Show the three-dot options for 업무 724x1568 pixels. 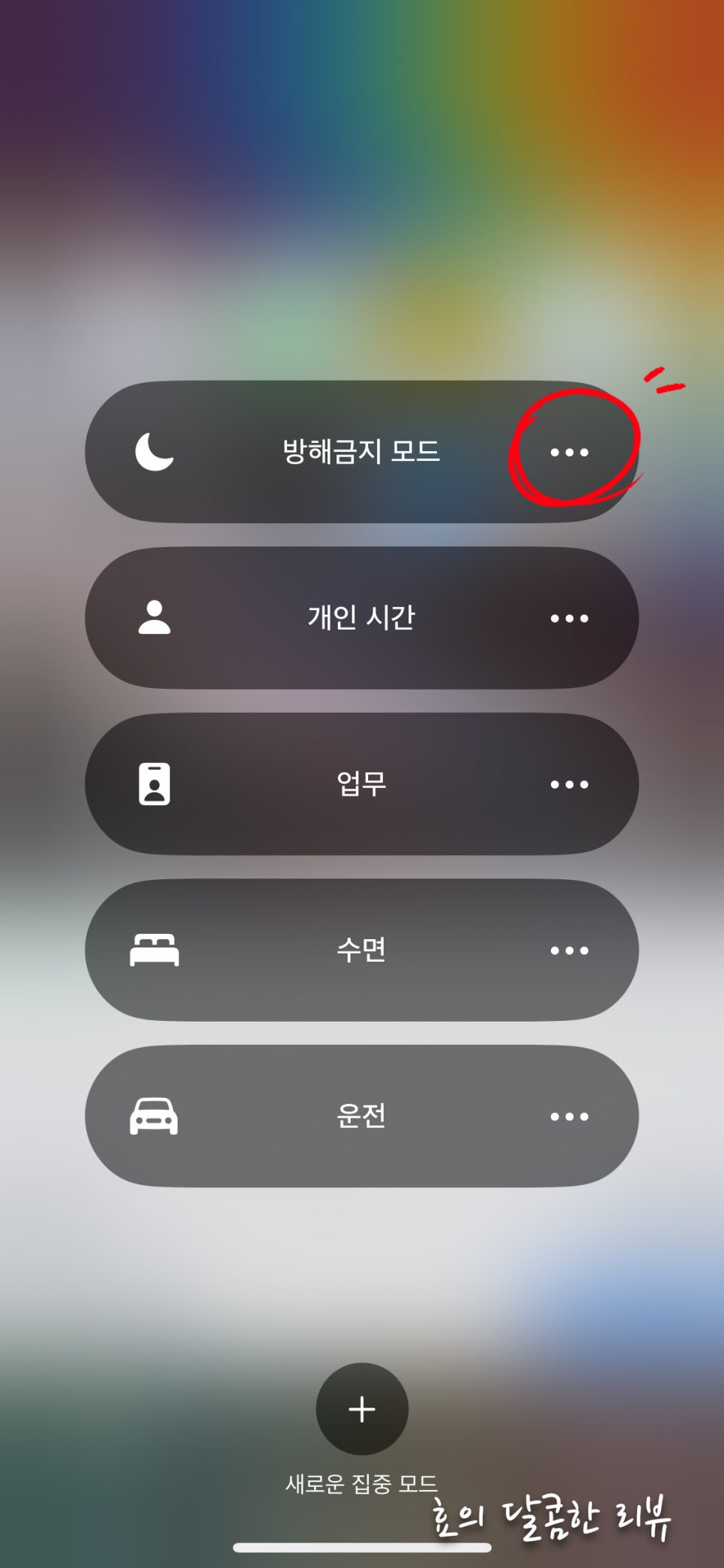pyautogui.click(x=569, y=784)
